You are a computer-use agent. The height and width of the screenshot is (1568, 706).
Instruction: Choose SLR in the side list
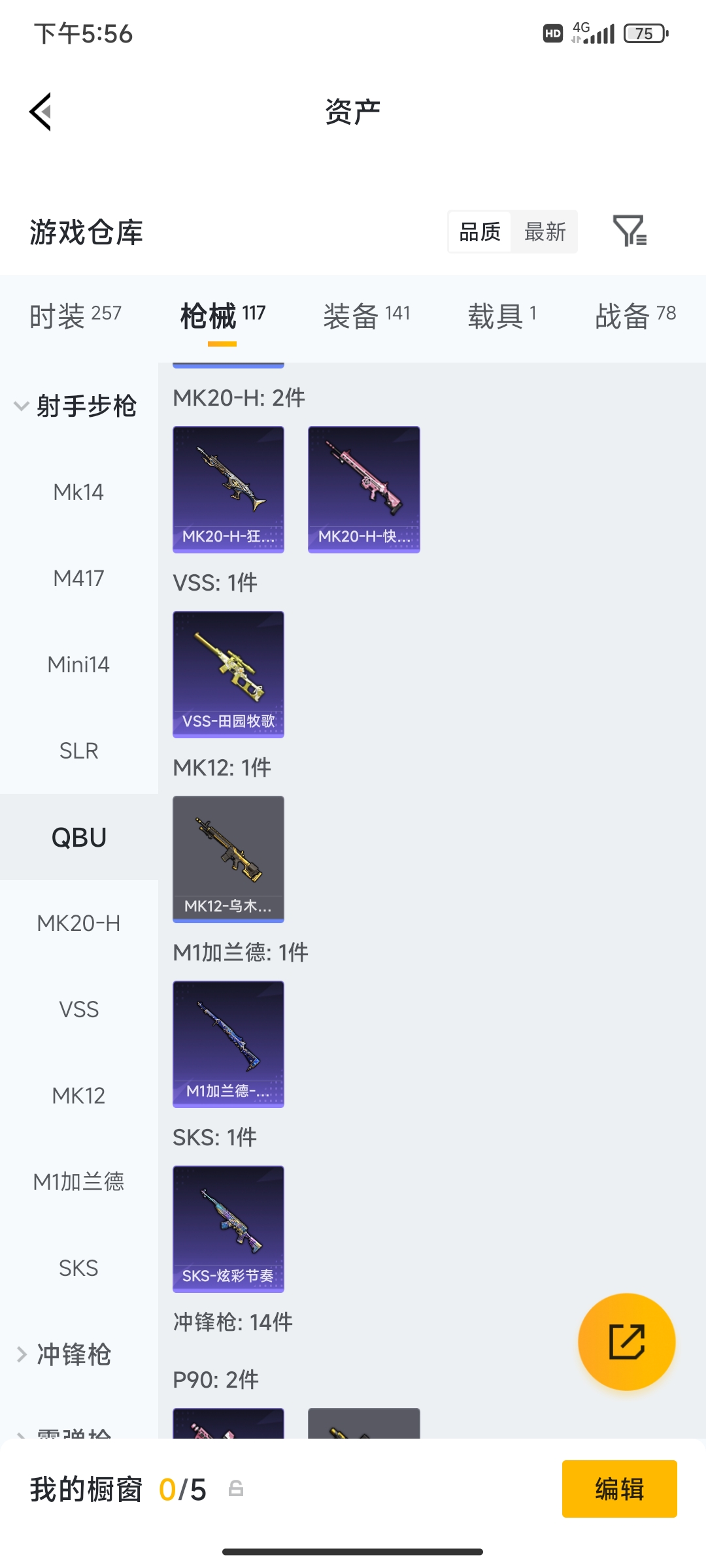pyautogui.click(x=78, y=751)
